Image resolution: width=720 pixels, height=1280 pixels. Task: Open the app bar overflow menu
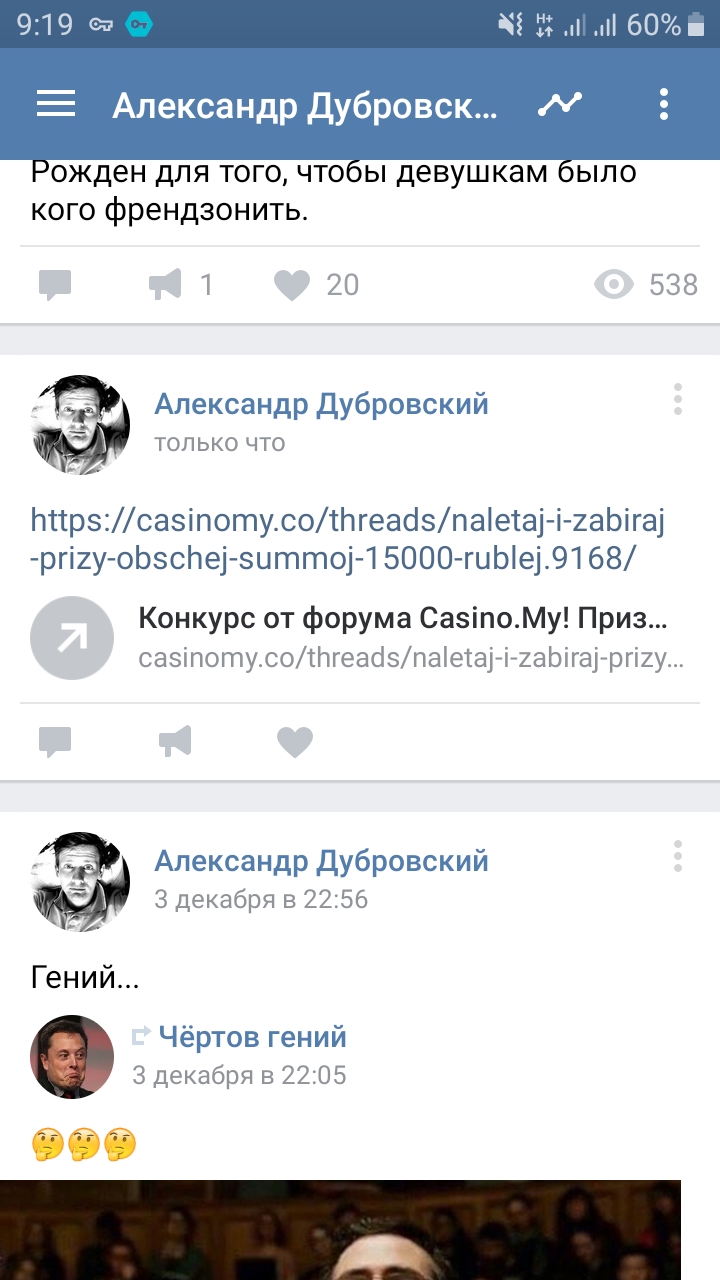[664, 104]
